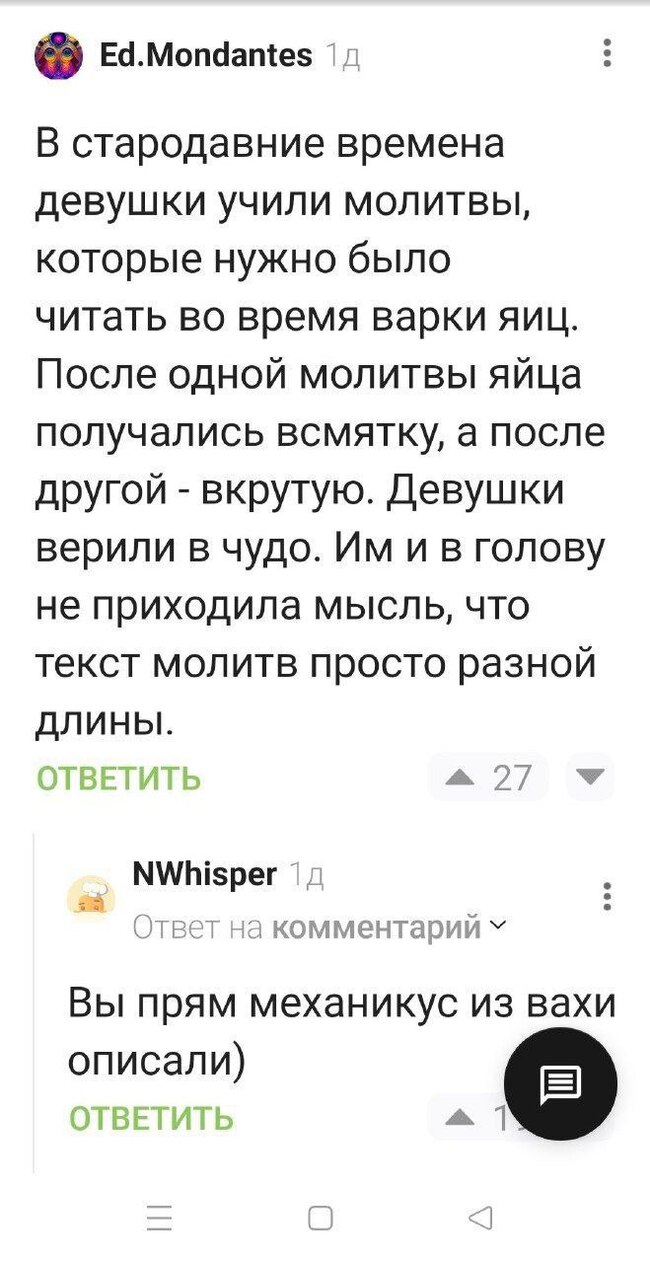The width and height of the screenshot is (650, 1263).
Task: Open overflow menu on Ed.Mondantes' comment
Action: click(607, 52)
